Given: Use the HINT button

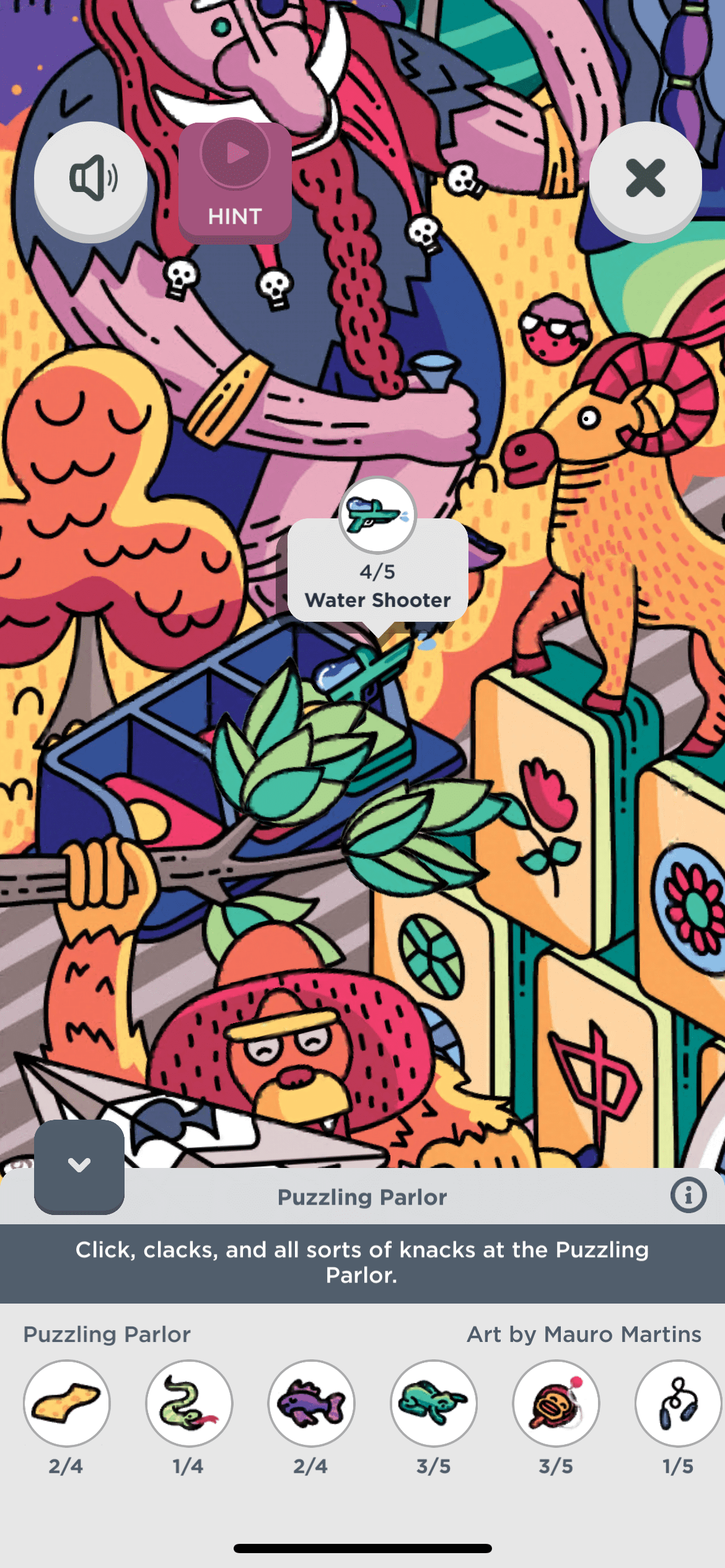Looking at the screenshot, I should coord(235,182).
